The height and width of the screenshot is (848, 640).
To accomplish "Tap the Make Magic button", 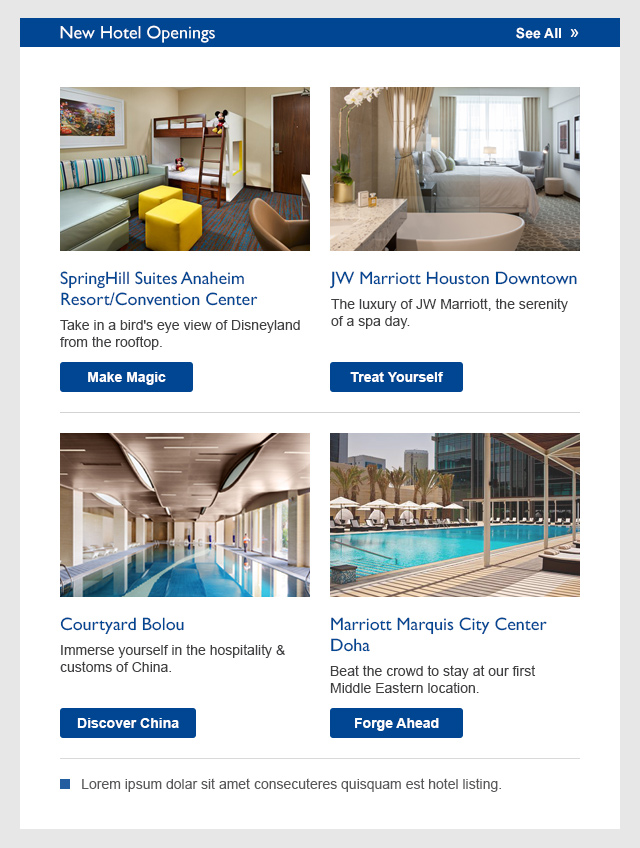I will click(x=126, y=377).
